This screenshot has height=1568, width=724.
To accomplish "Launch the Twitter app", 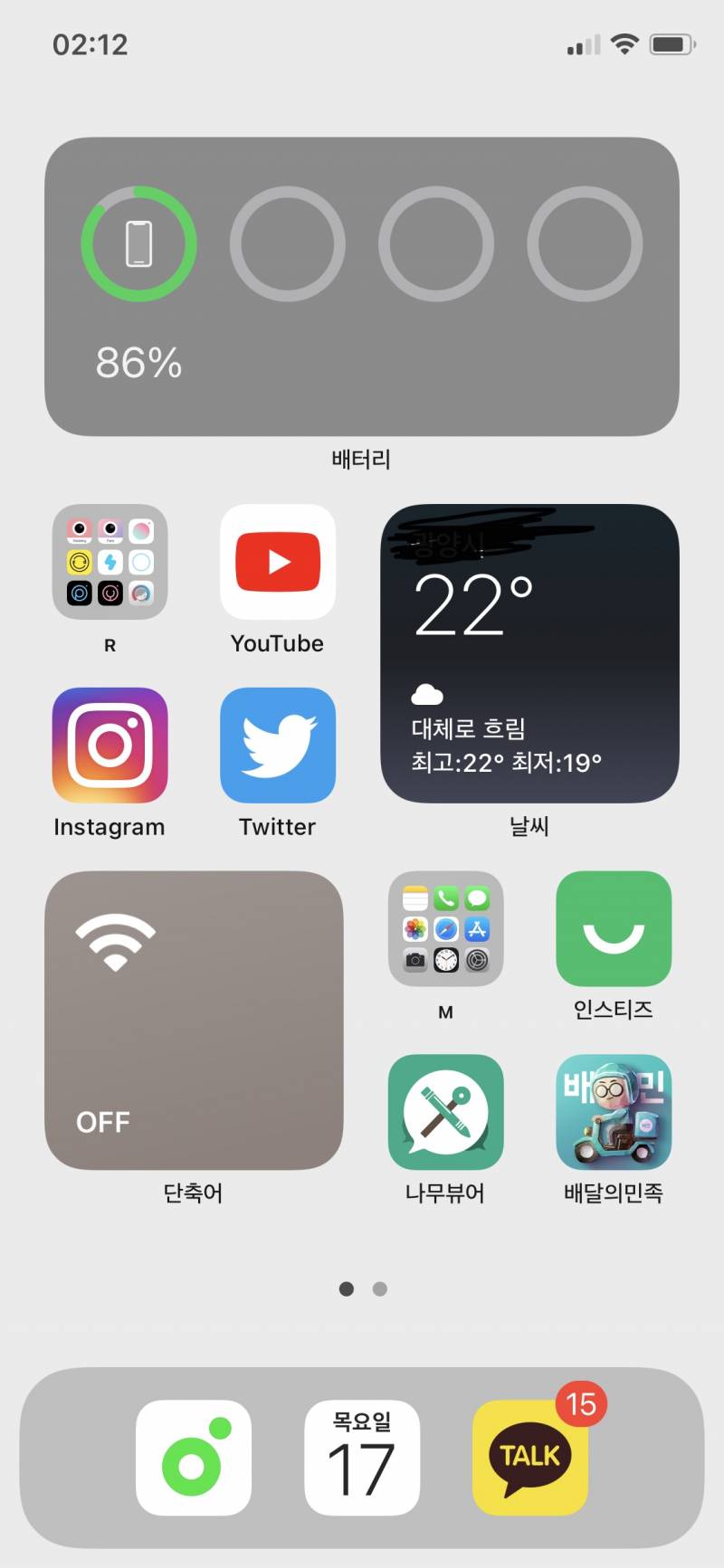I will click(x=277, y=745).
